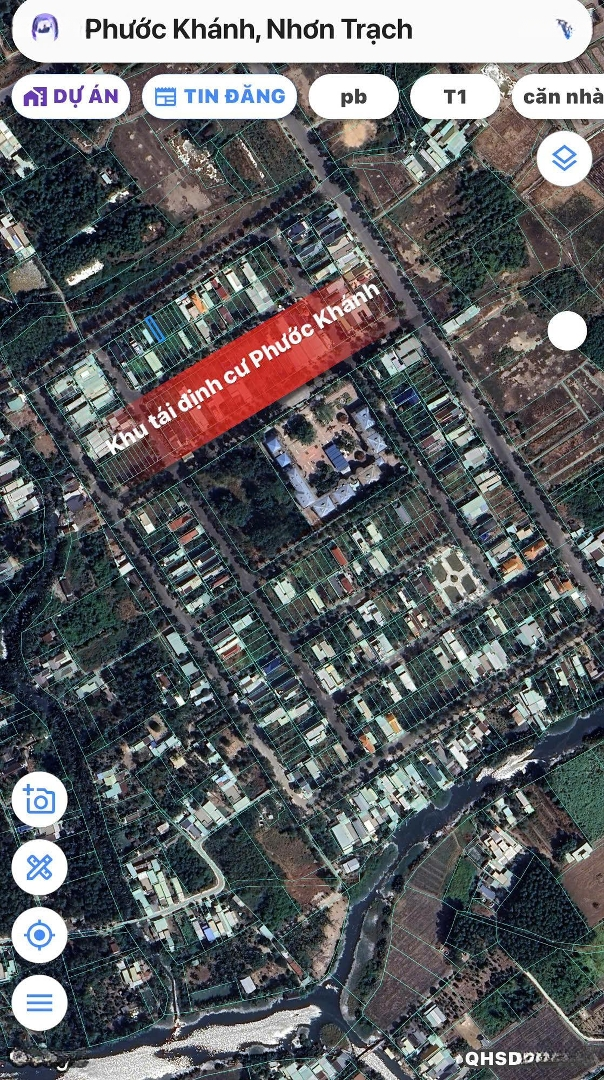Center the map on my location
This screenshot has width=604, height=1080.
click(x=40, y=936)
